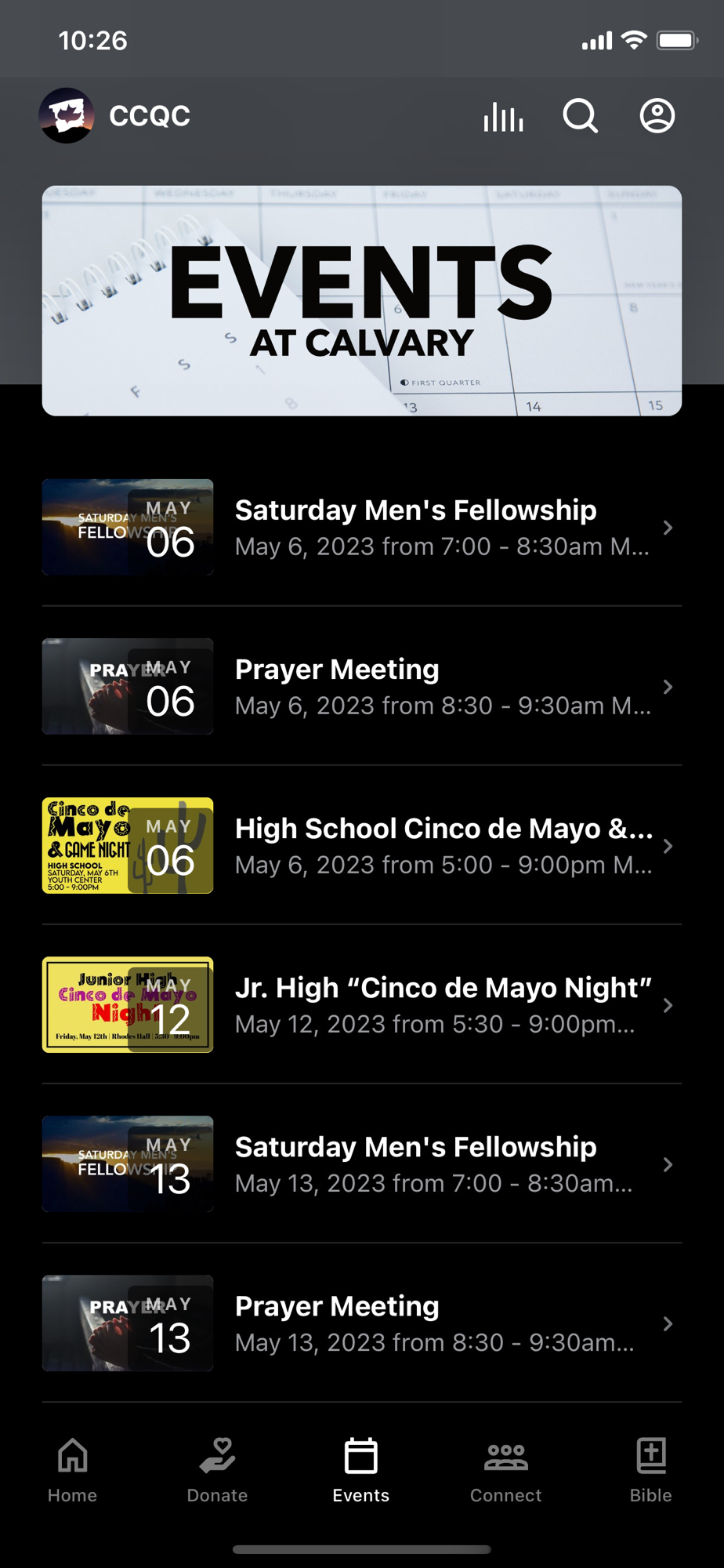
Task: Go to the Donate tab
Action: tap(217, 1470)
